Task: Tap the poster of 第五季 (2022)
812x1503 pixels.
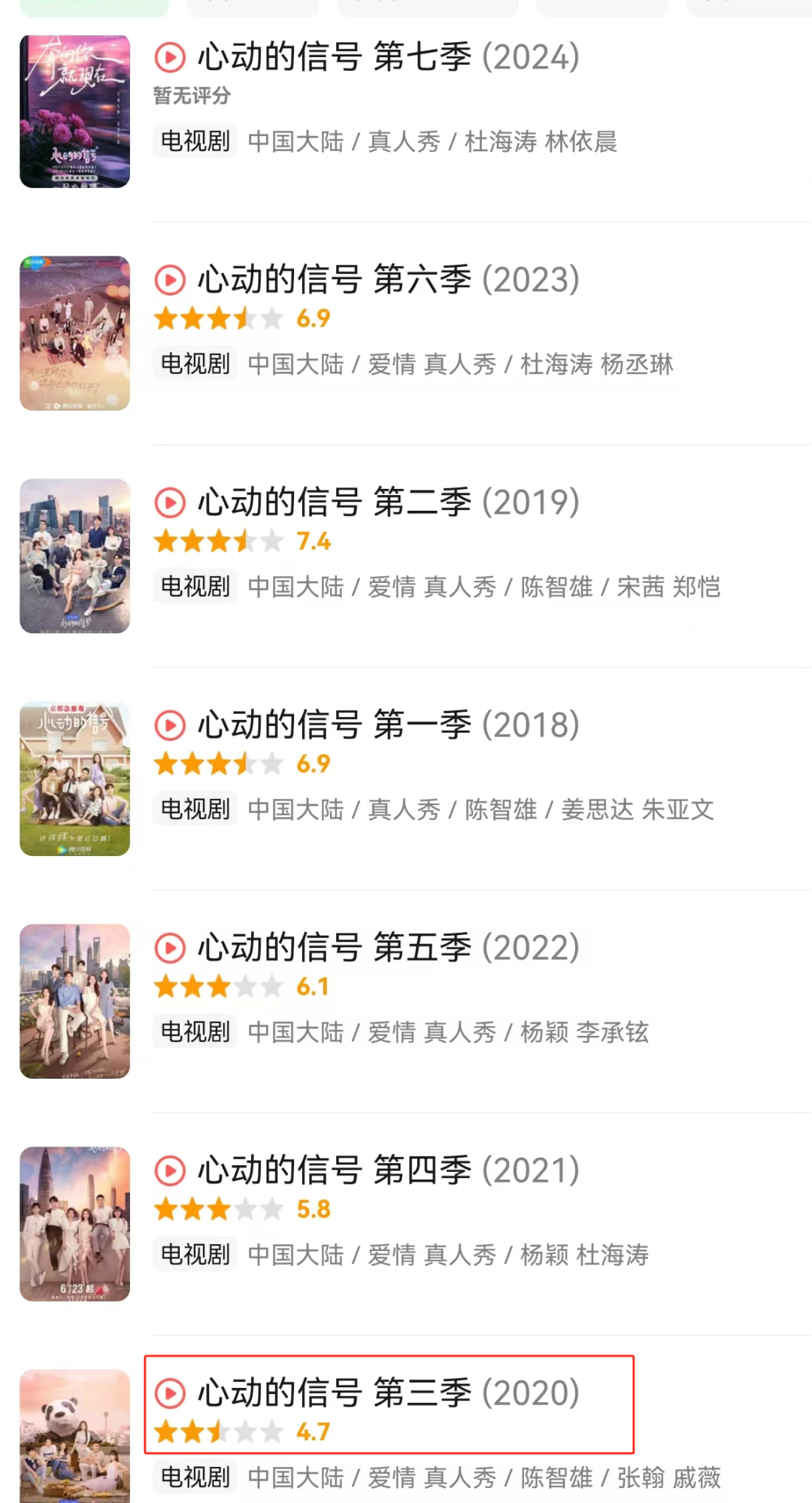Action: 74,1001
